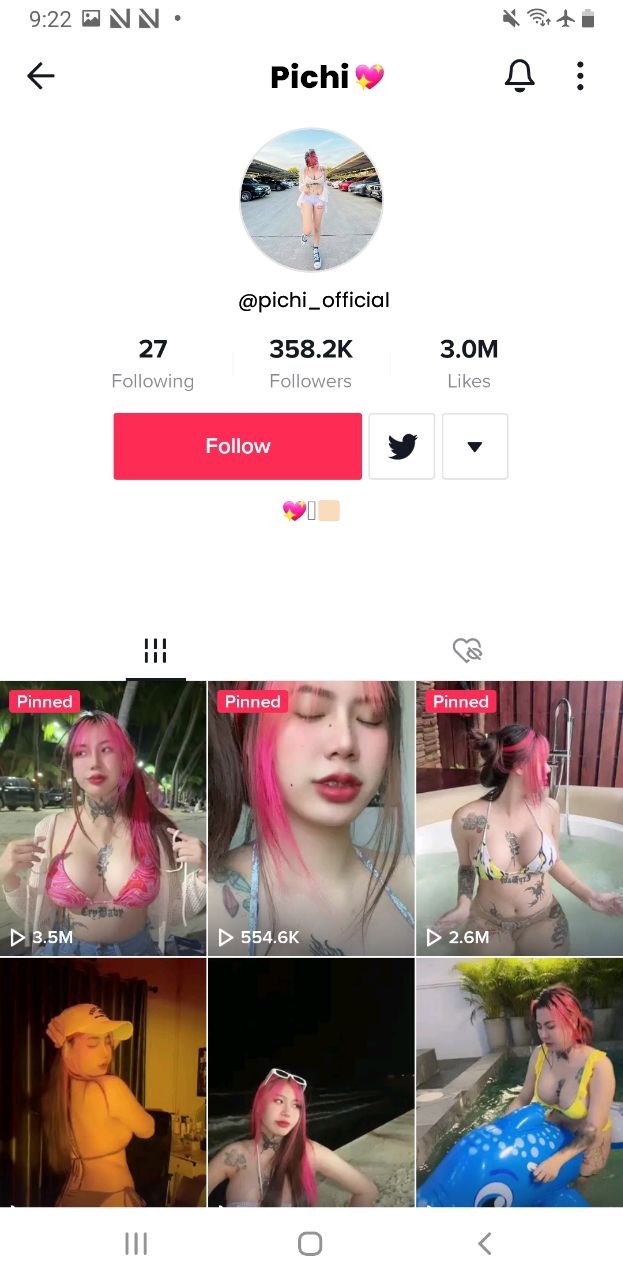Open the notifications bell
The width and height of the screenshot is (623, 1280).
(519, 76)
